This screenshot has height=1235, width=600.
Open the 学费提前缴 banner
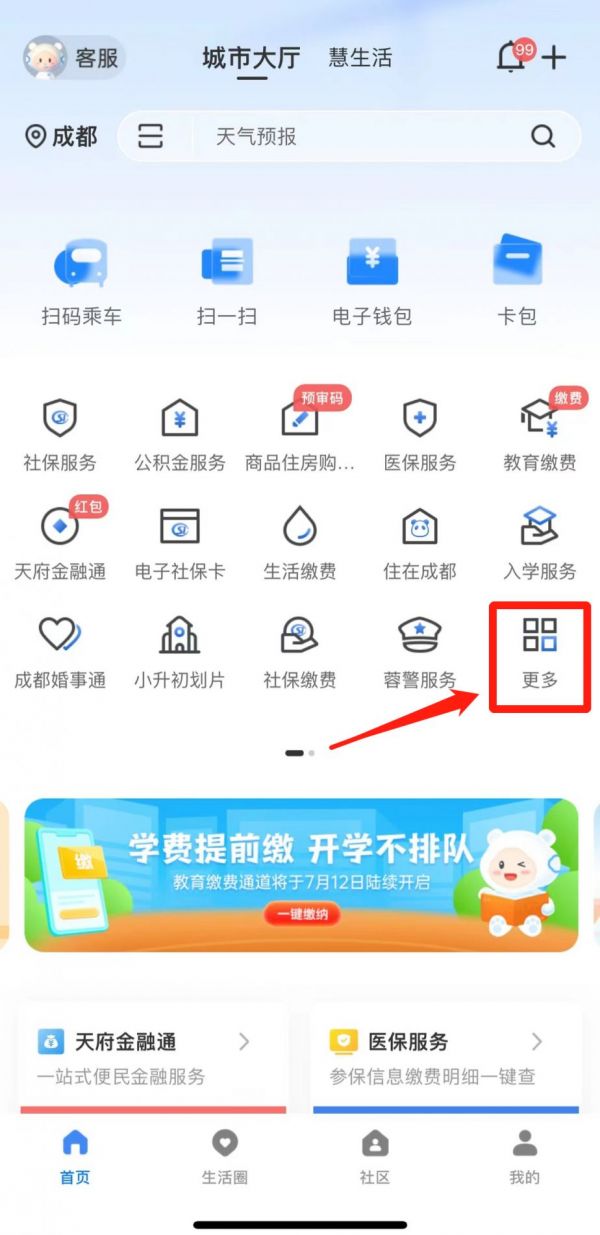(301, 875)
